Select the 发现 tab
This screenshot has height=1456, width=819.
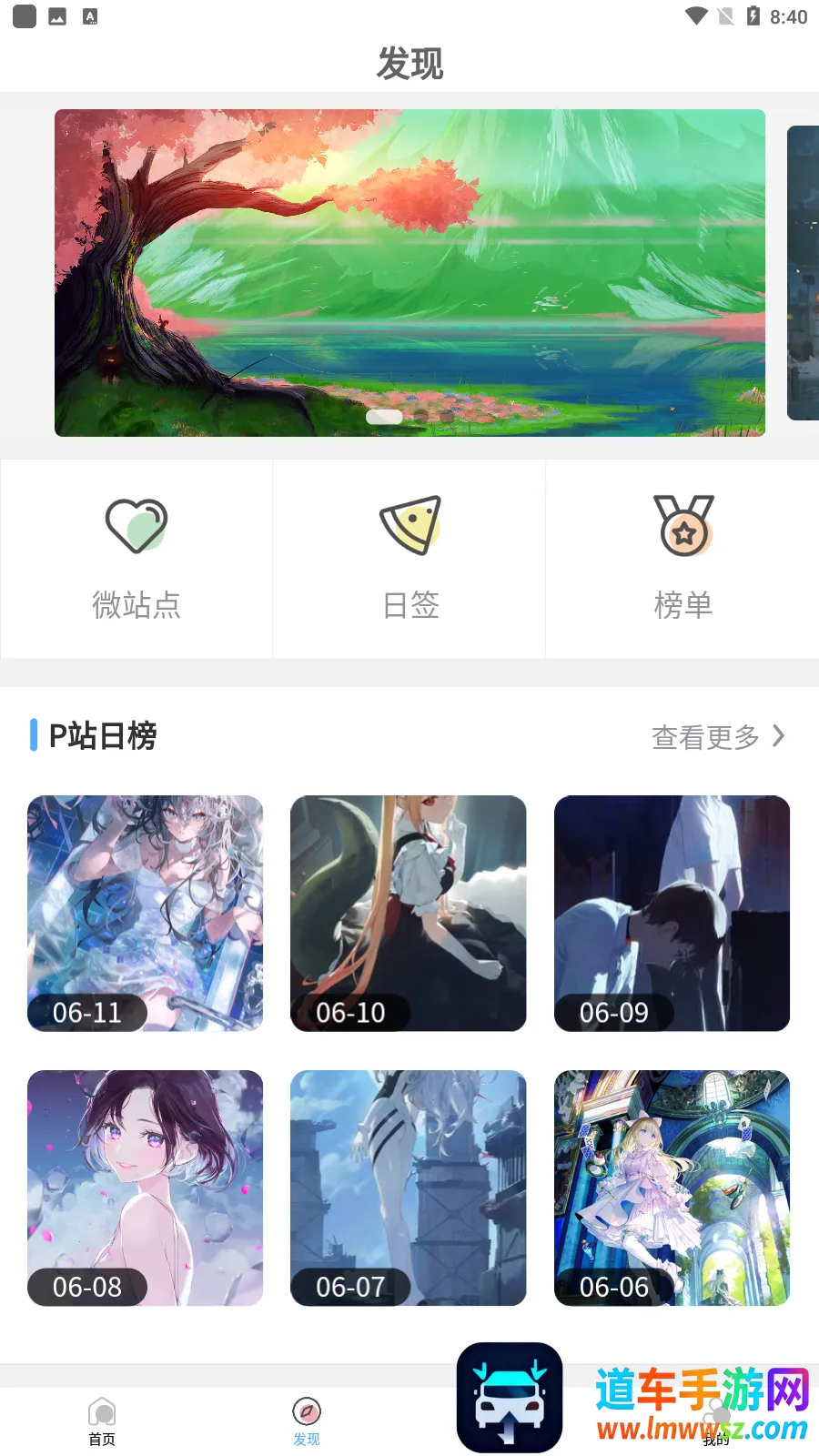point(307,1421)
